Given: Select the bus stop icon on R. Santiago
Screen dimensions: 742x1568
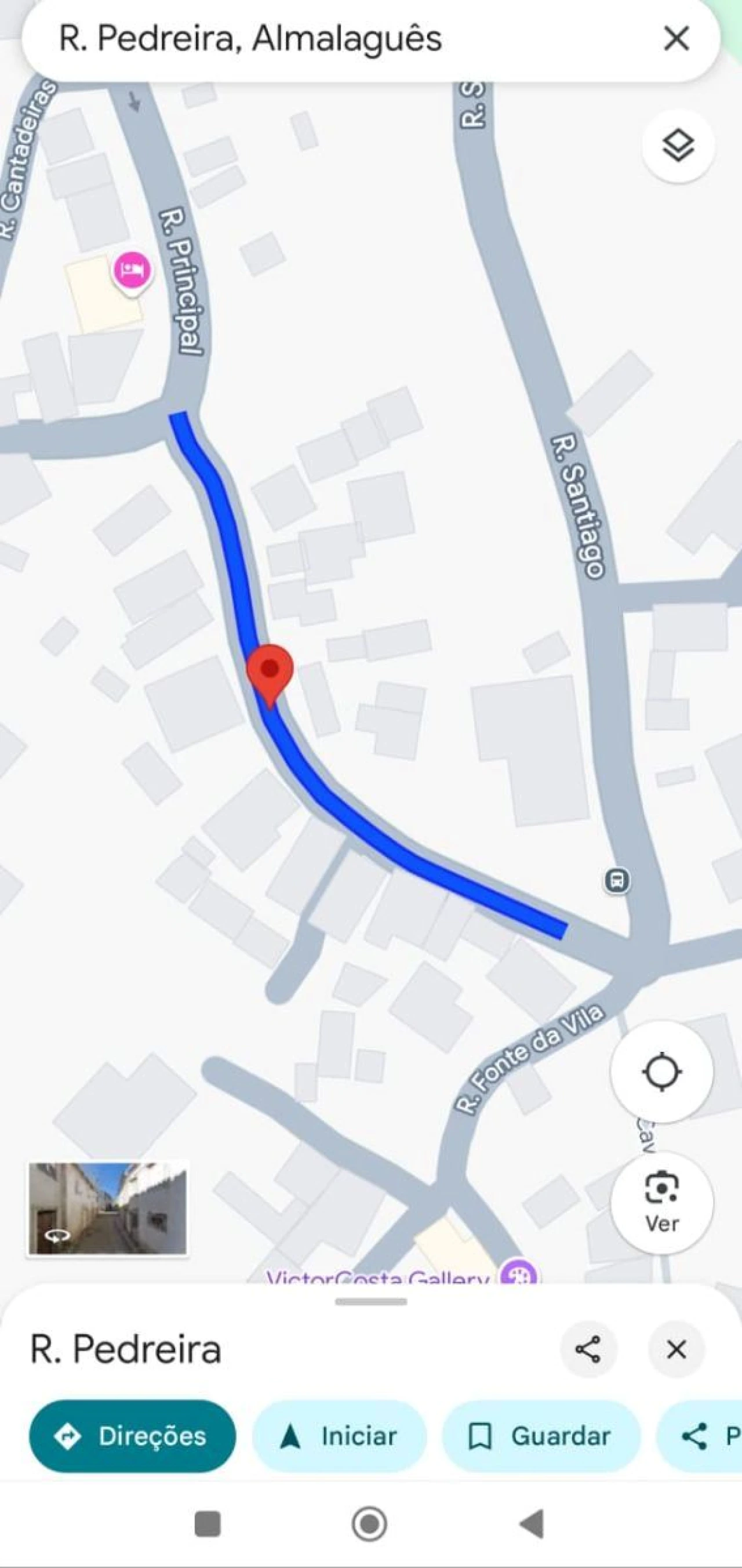Looking at the screenshot, I should (617, 880).
